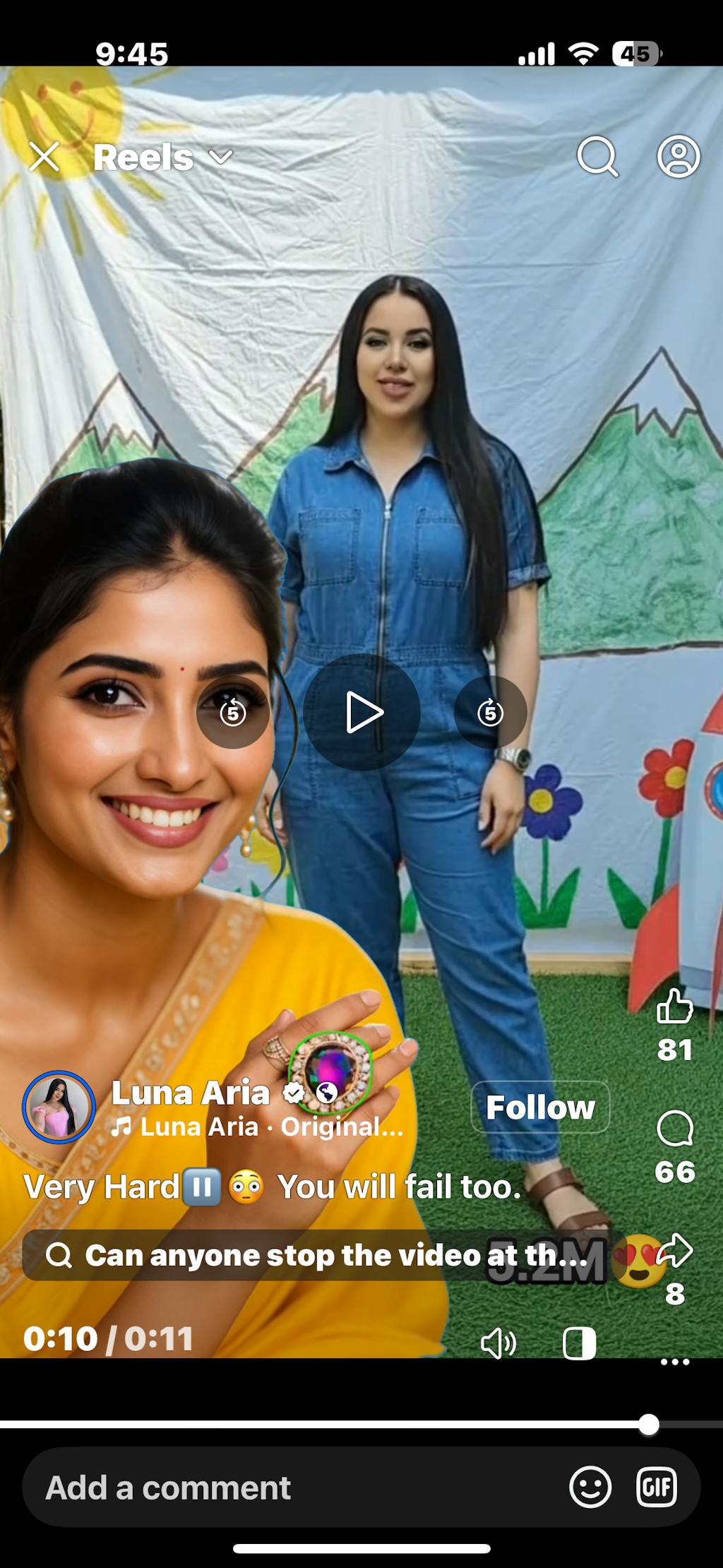Viewport: 723px width, 1568px height.
Task: Follow Luna Aria
Action: 540,1107
